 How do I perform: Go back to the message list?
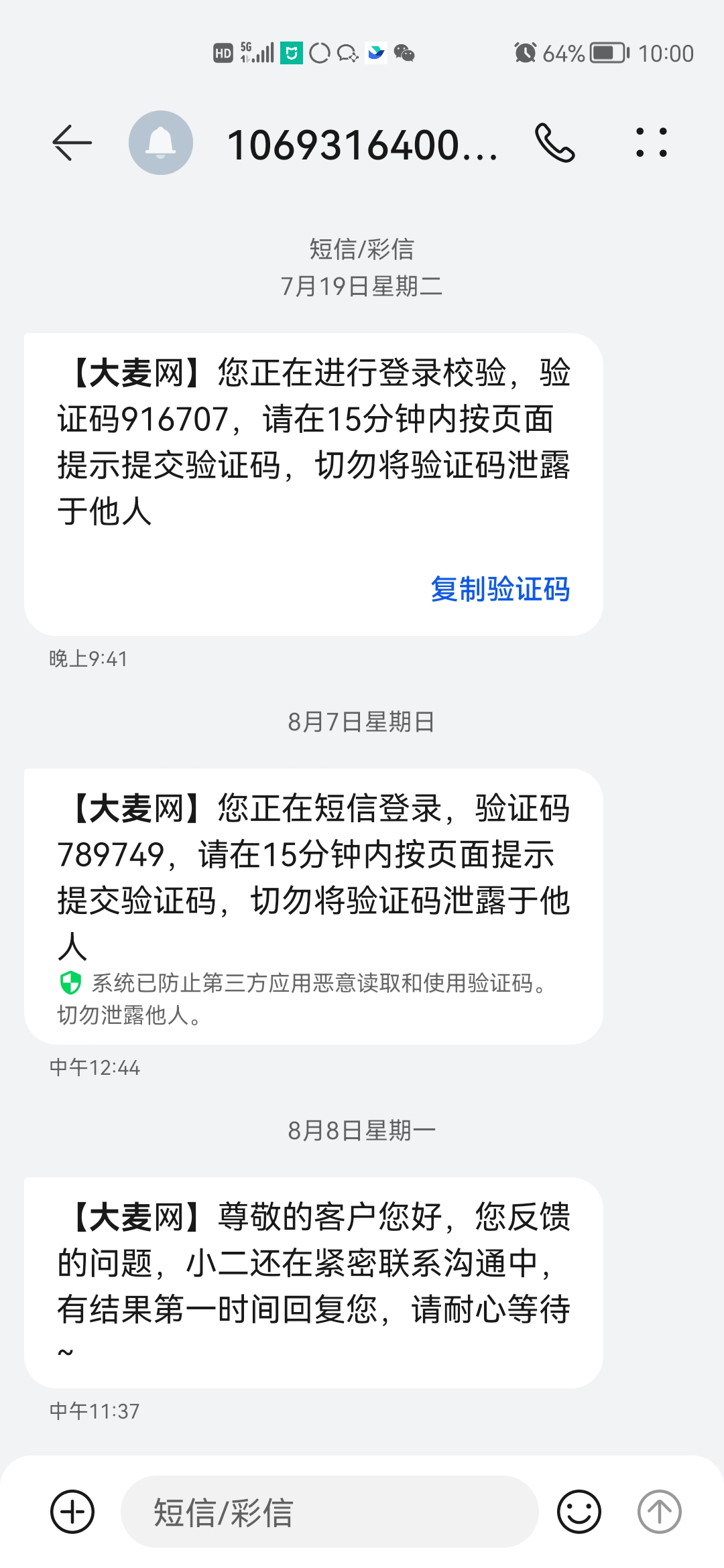pos(72,143)
